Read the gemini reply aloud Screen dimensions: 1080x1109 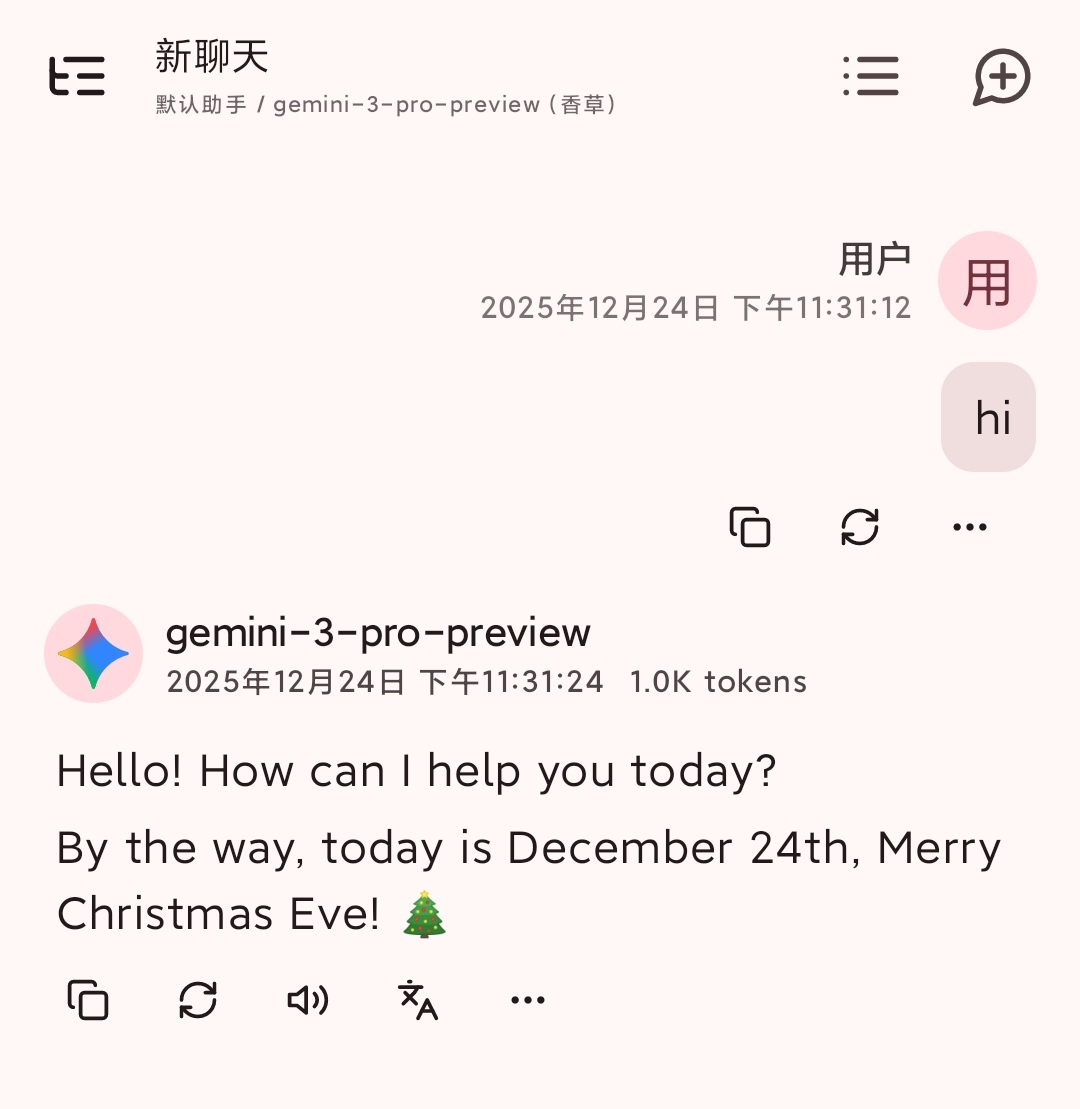(308, 999)
